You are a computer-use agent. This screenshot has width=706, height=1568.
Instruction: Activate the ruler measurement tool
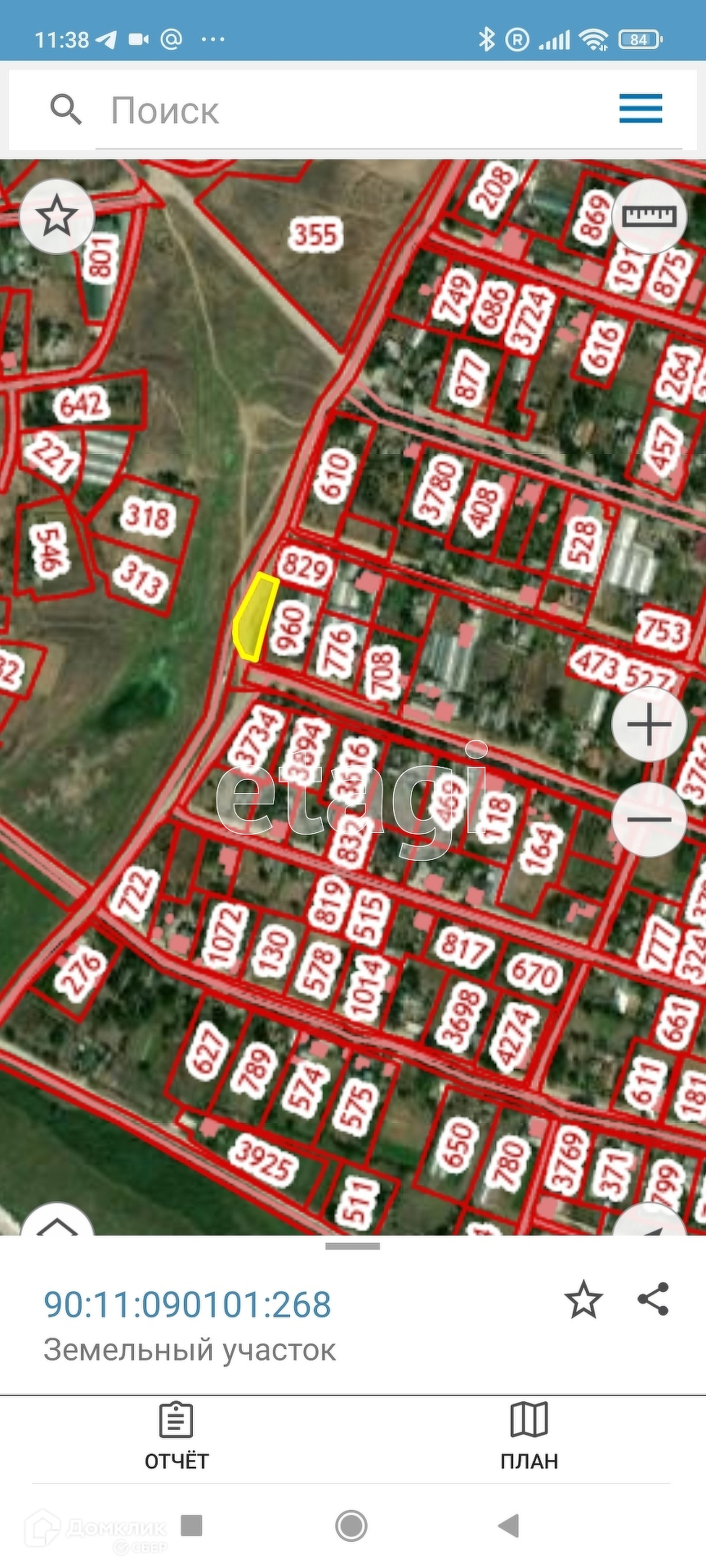649,216
